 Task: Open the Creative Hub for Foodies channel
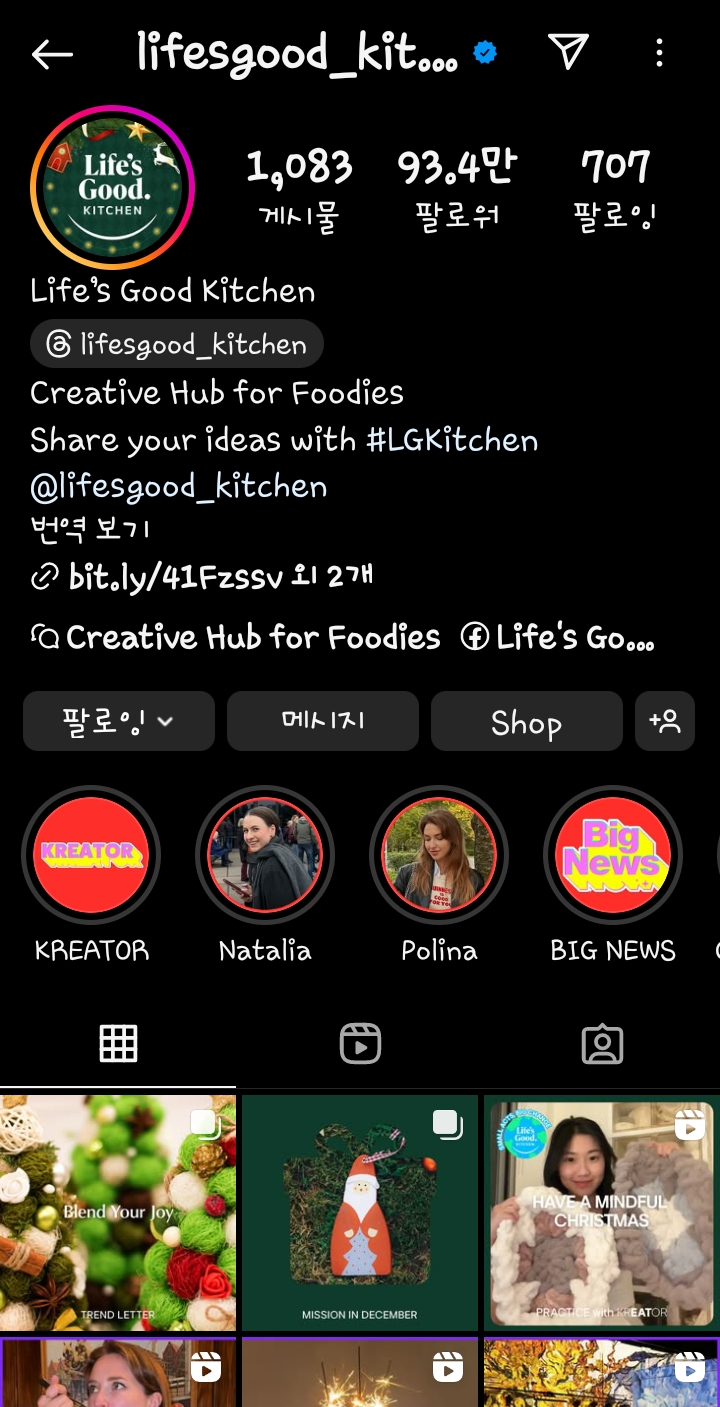(x=236, y=637)
